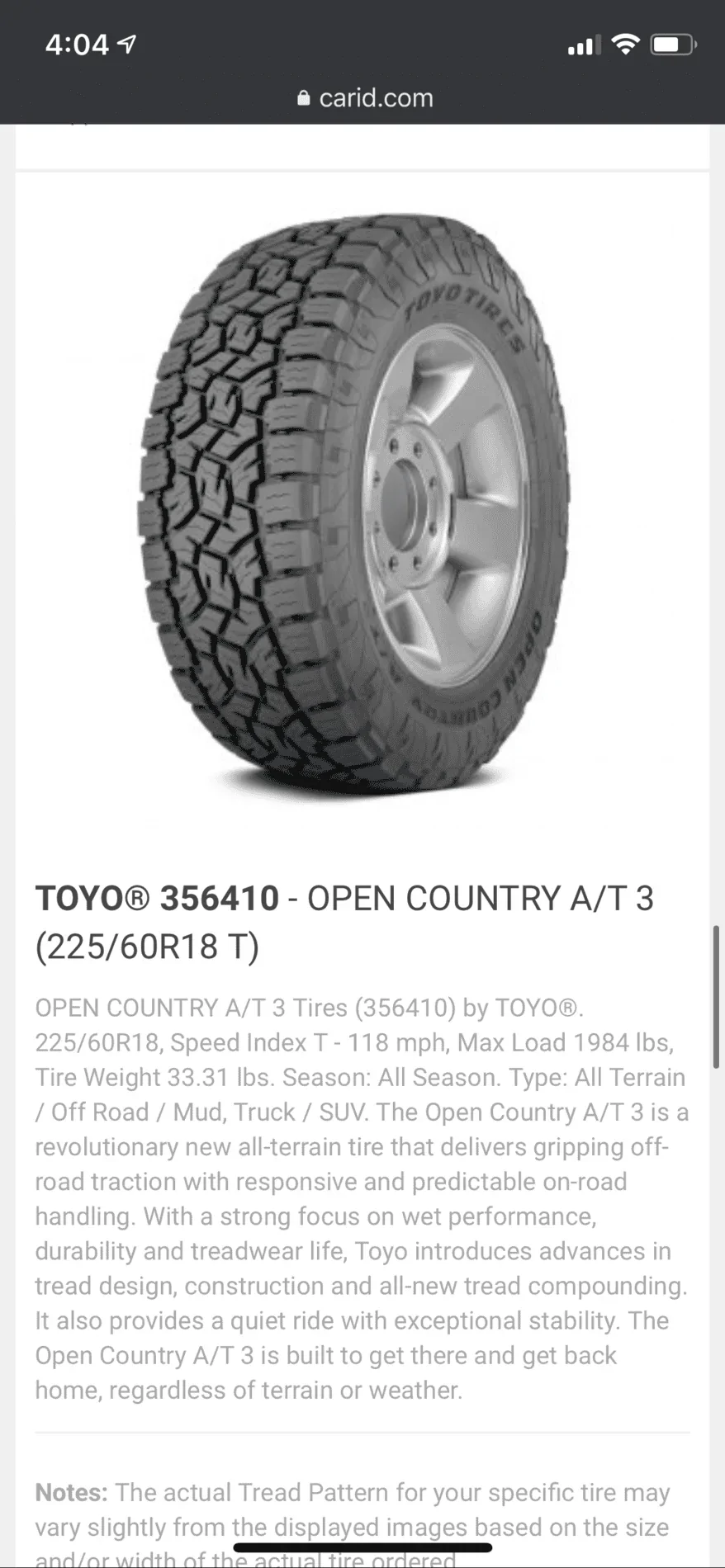Open the Toyo Open Country tire image

tap(353, 505)
